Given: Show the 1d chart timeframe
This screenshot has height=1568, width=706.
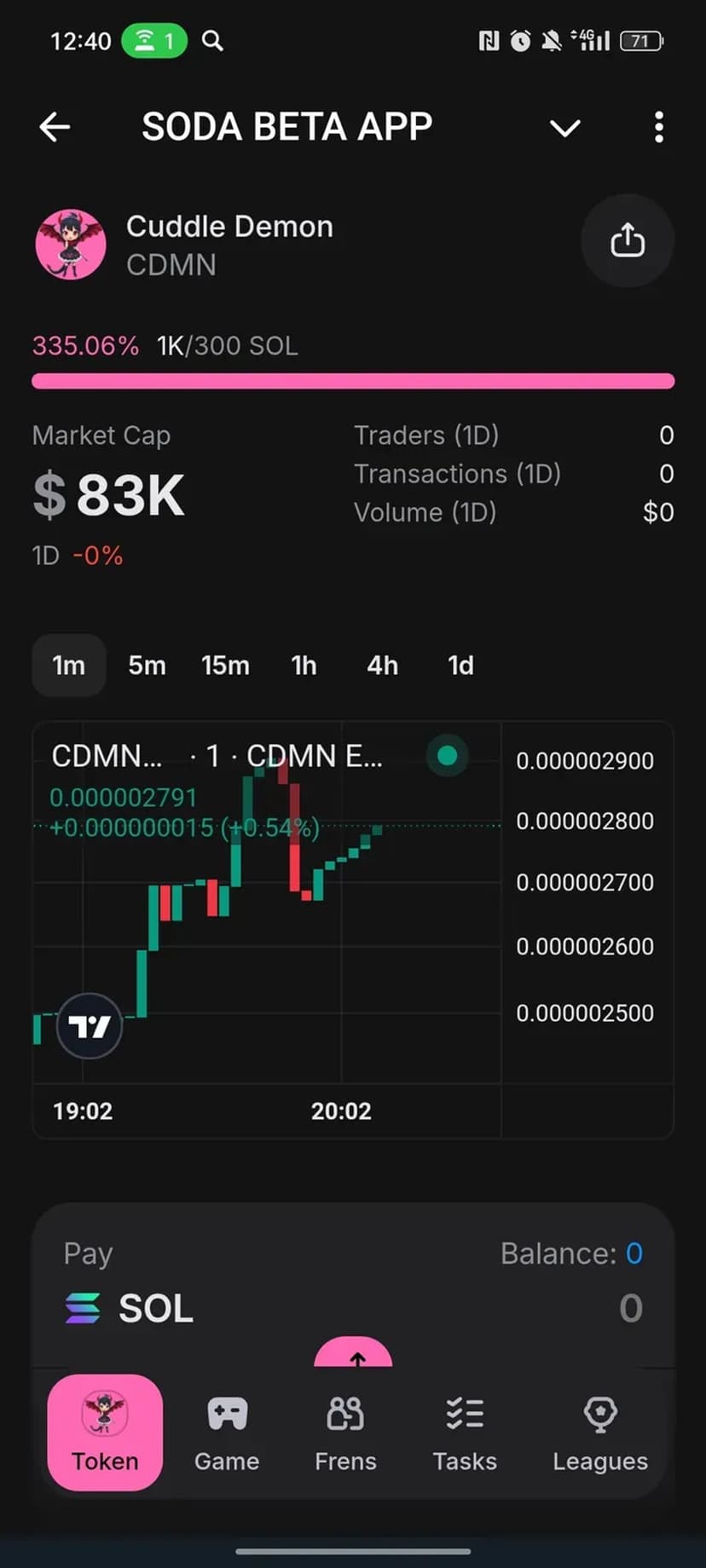Looking at the screenshot, I should tap(460, 666).
